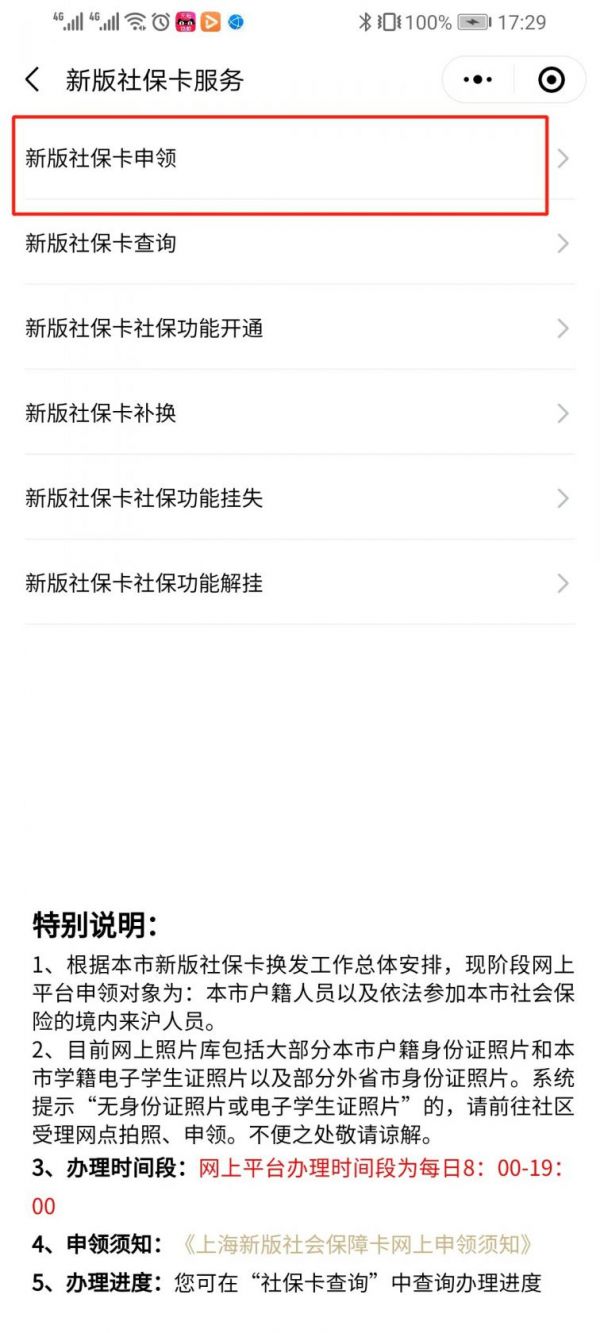Close the mini program with the circle button
Viewport: 600px width, 1333px height.
(x=551, y=80)
